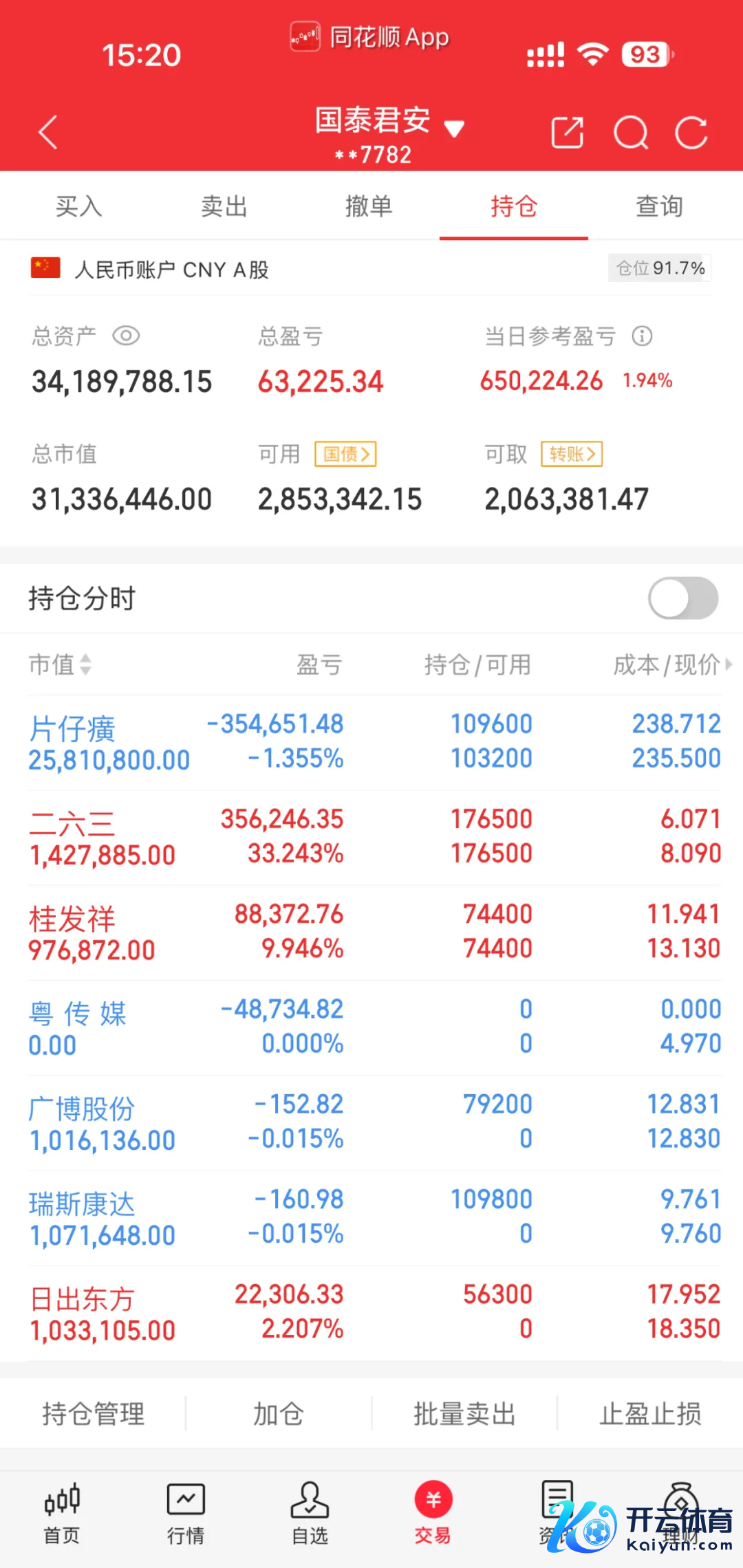
Task: Go back using the left arrow
Action: pos(48,132)
